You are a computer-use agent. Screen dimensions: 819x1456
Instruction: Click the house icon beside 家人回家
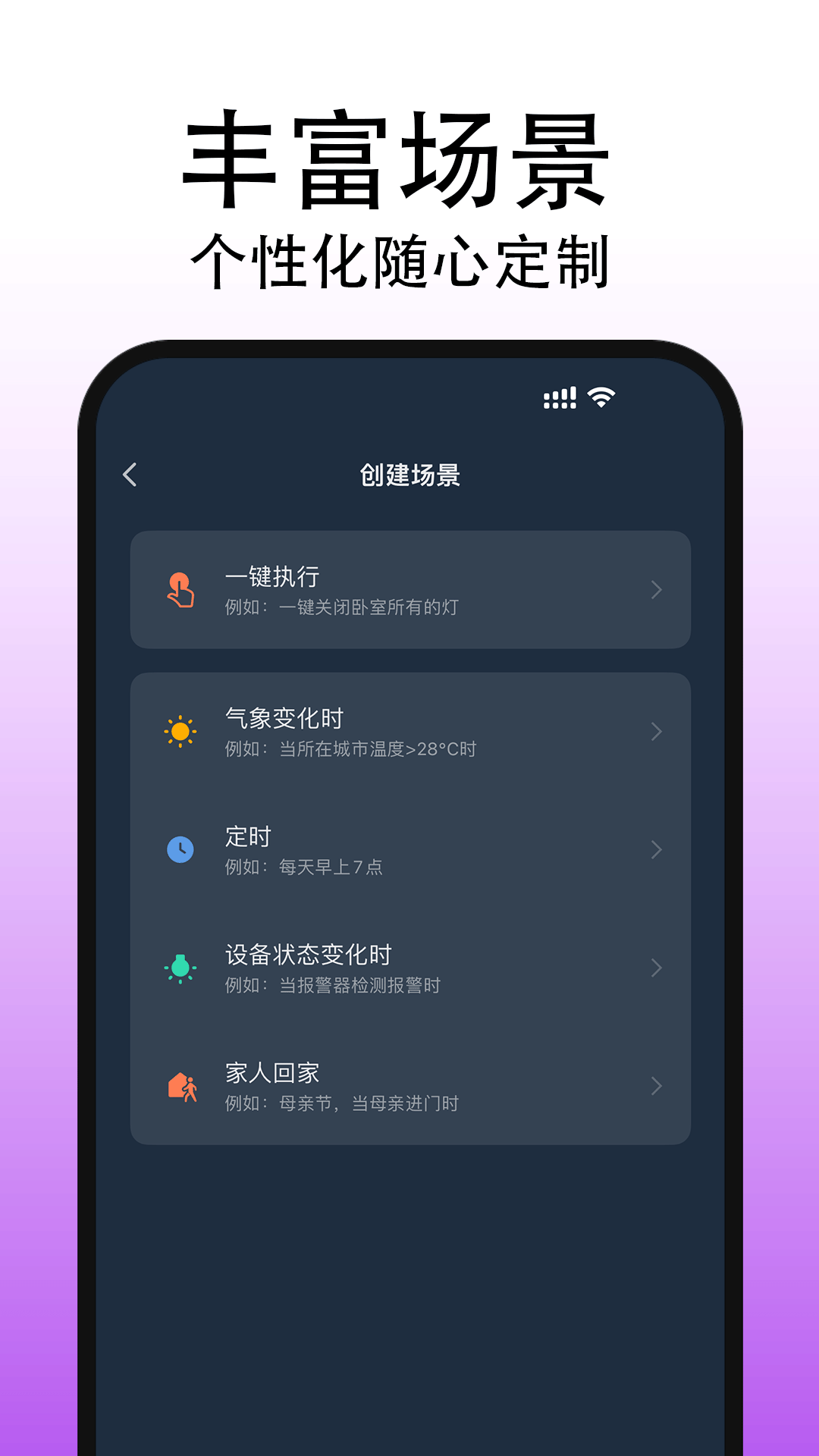tap(180, 1084)
